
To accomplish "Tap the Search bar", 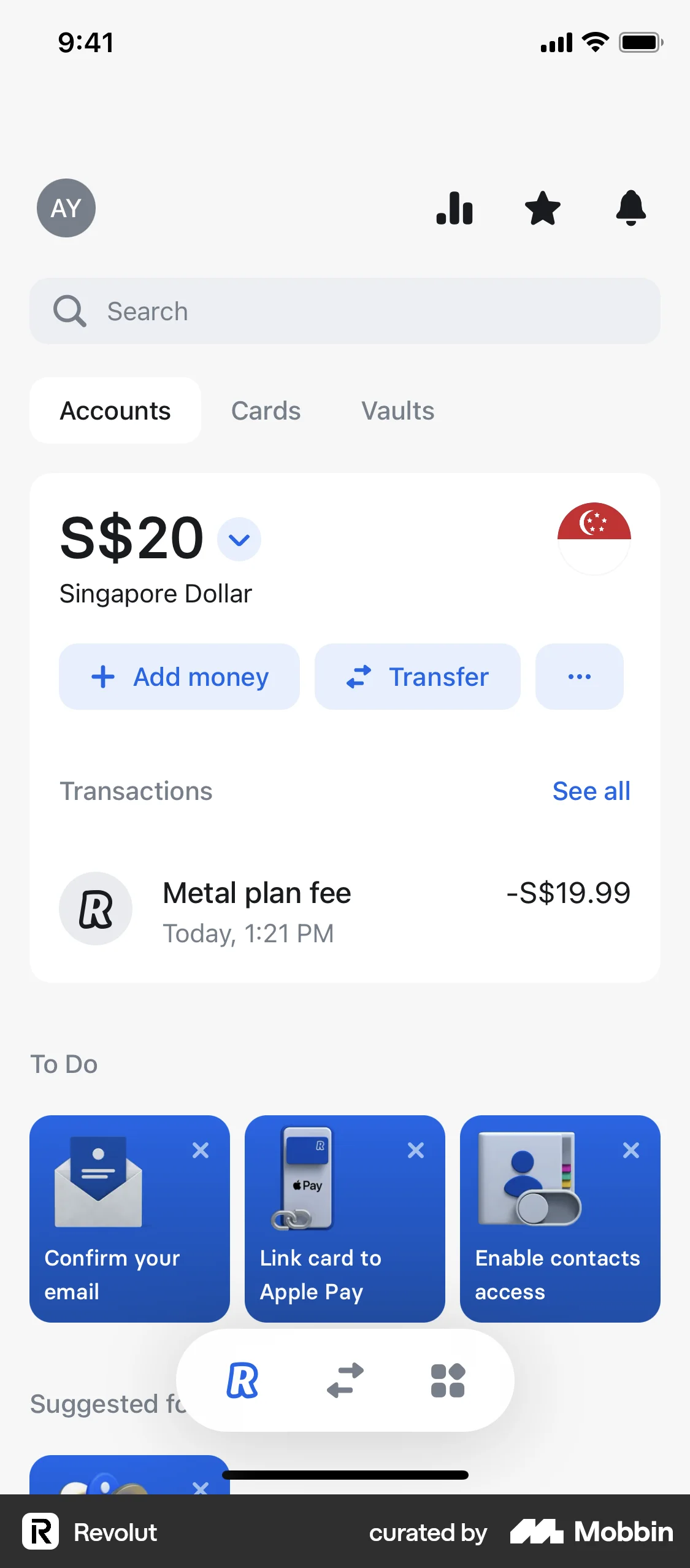I will click(345, 311).
